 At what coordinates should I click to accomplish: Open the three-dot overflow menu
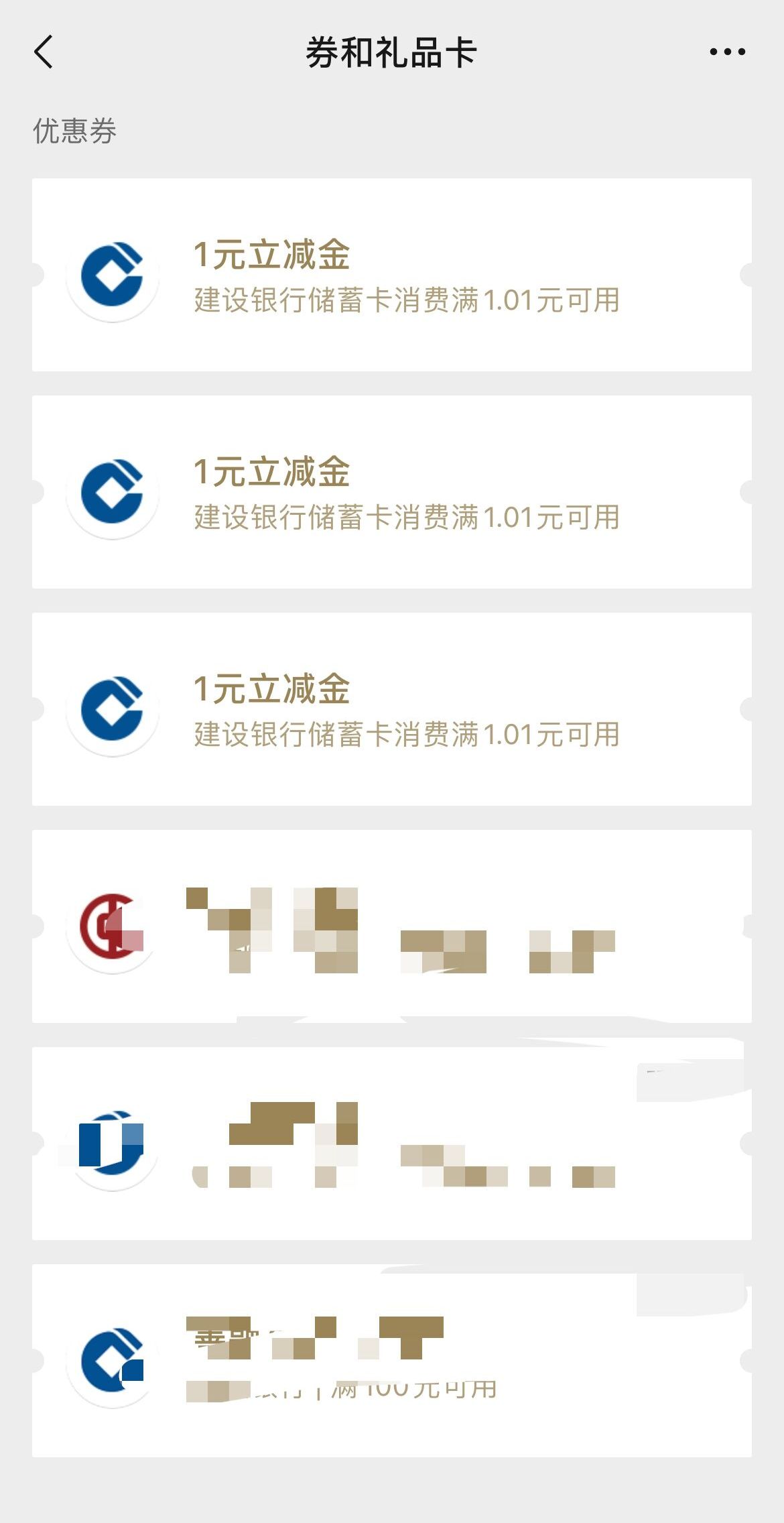727,52
